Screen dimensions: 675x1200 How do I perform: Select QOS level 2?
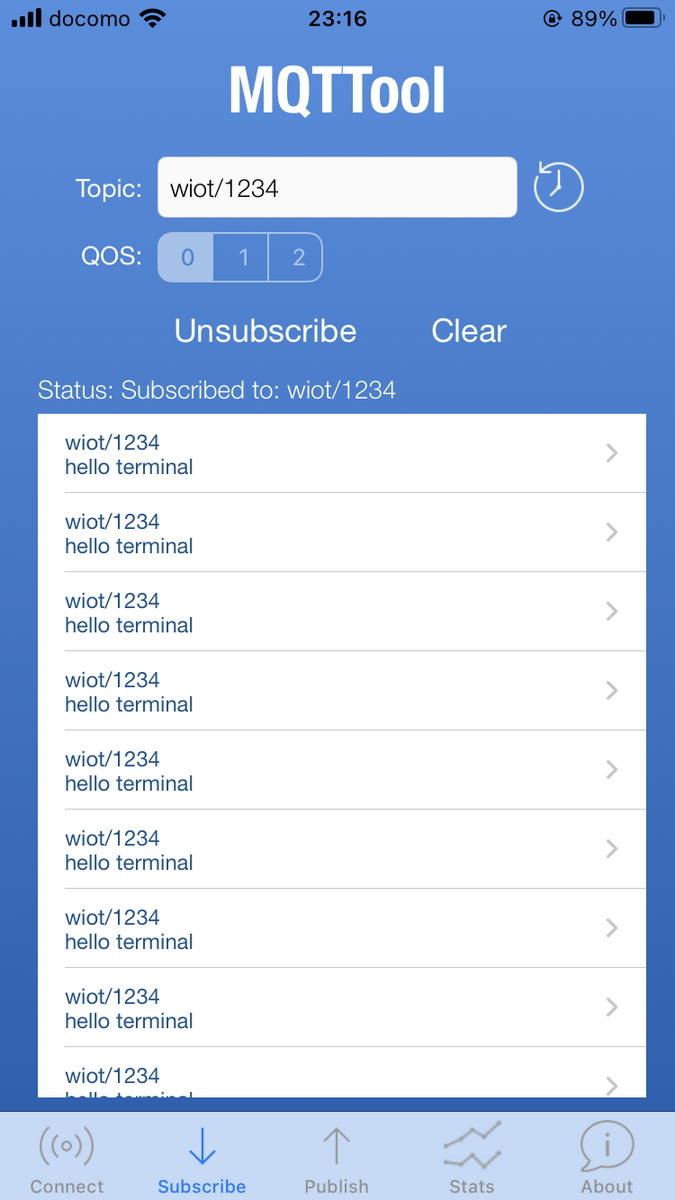coord(297,258)
